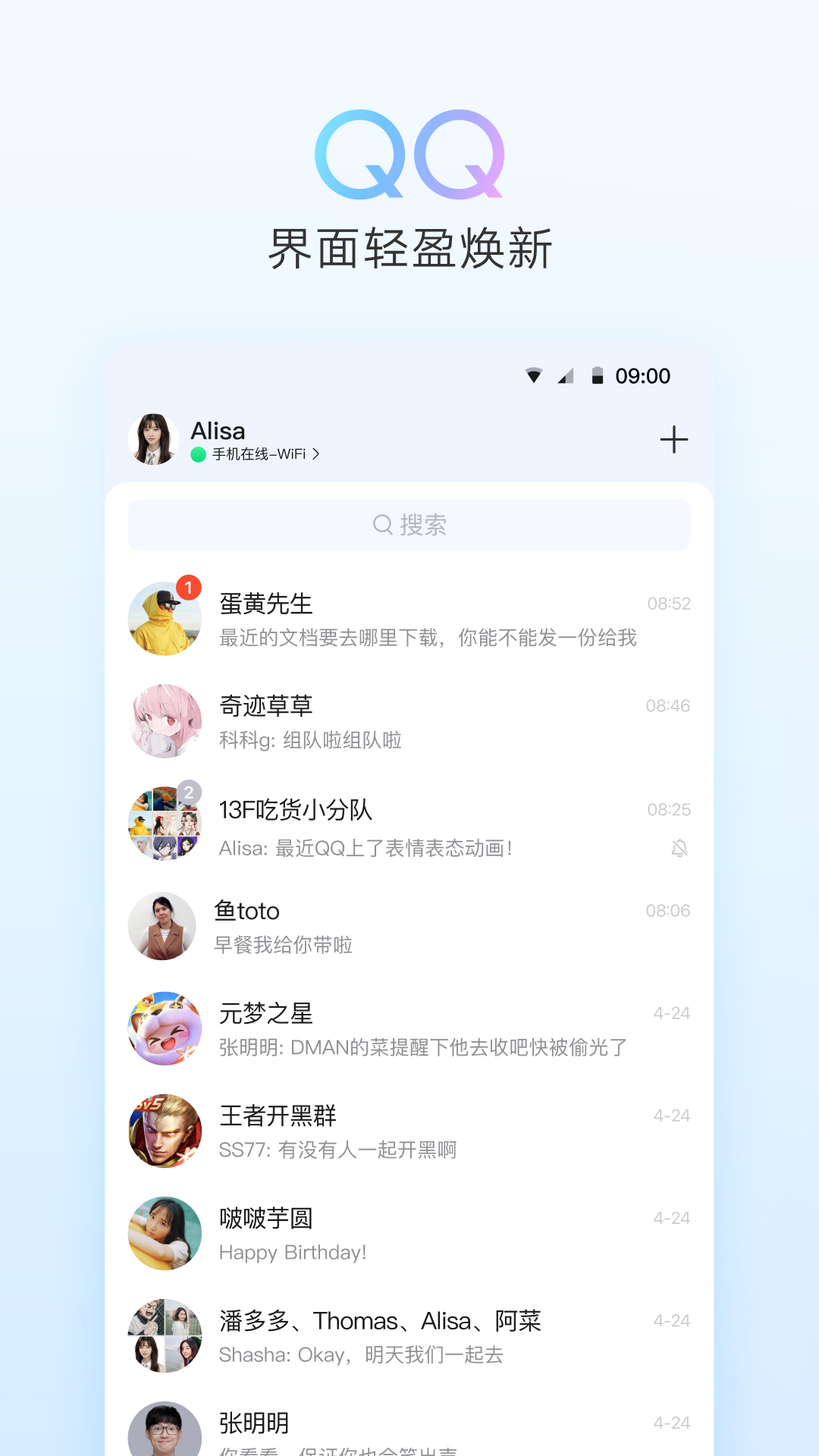Click the search magnifier icon
Image resolution: width=819 pixels, height=1456 pixels.
pyautogui.click(x=381, y=524)
